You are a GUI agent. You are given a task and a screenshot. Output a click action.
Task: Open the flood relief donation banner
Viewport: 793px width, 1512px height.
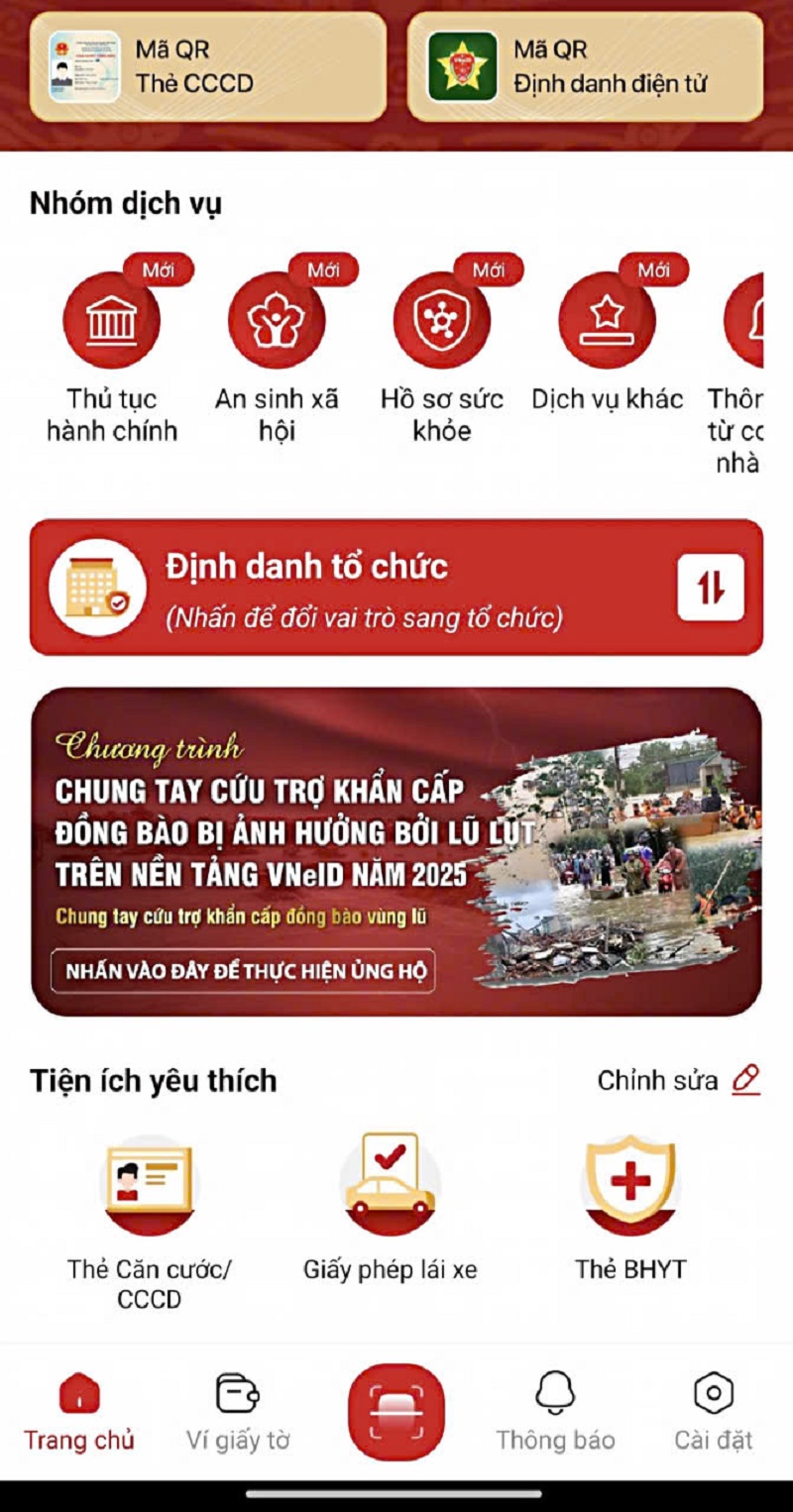pyautogui.click(x=396, y=852)
